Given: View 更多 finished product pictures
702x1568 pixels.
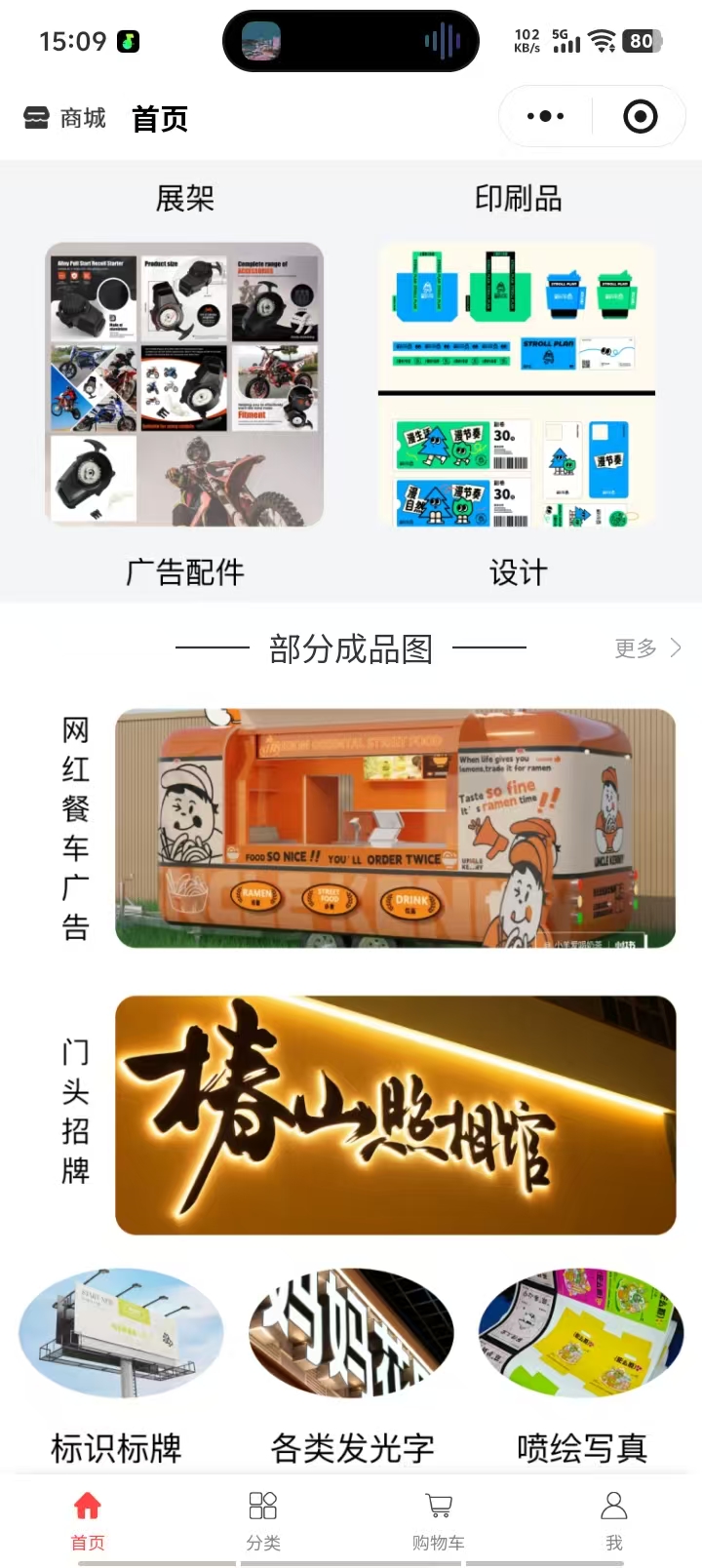Looking at the screenshot, I should coord(647,648).
